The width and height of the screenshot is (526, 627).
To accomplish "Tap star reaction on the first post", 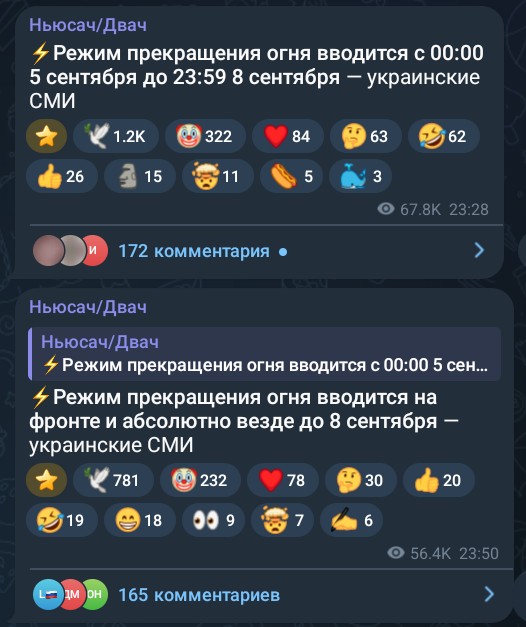I will click(x=46, y=136).
